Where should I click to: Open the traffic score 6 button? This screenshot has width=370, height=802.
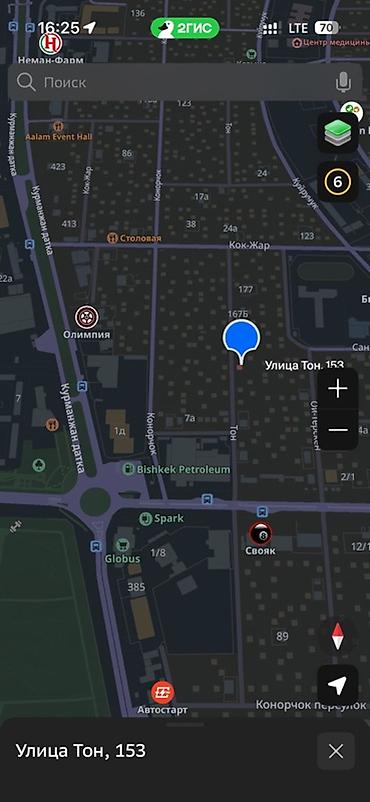(x=337, y=181)
